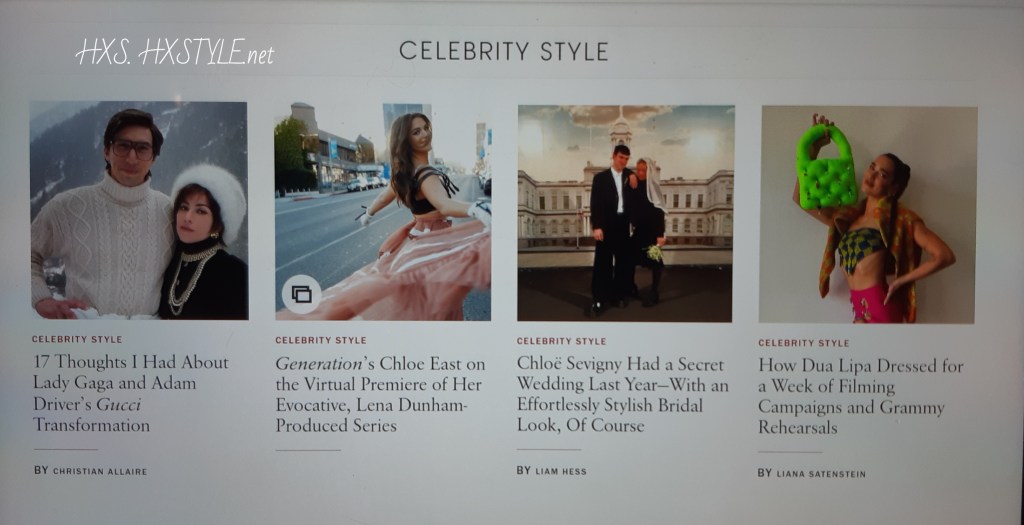The image size is (1024, 525).
Task: View the Chloë Sevigny wedding photo tile
Action: click(x=626, y=212)
